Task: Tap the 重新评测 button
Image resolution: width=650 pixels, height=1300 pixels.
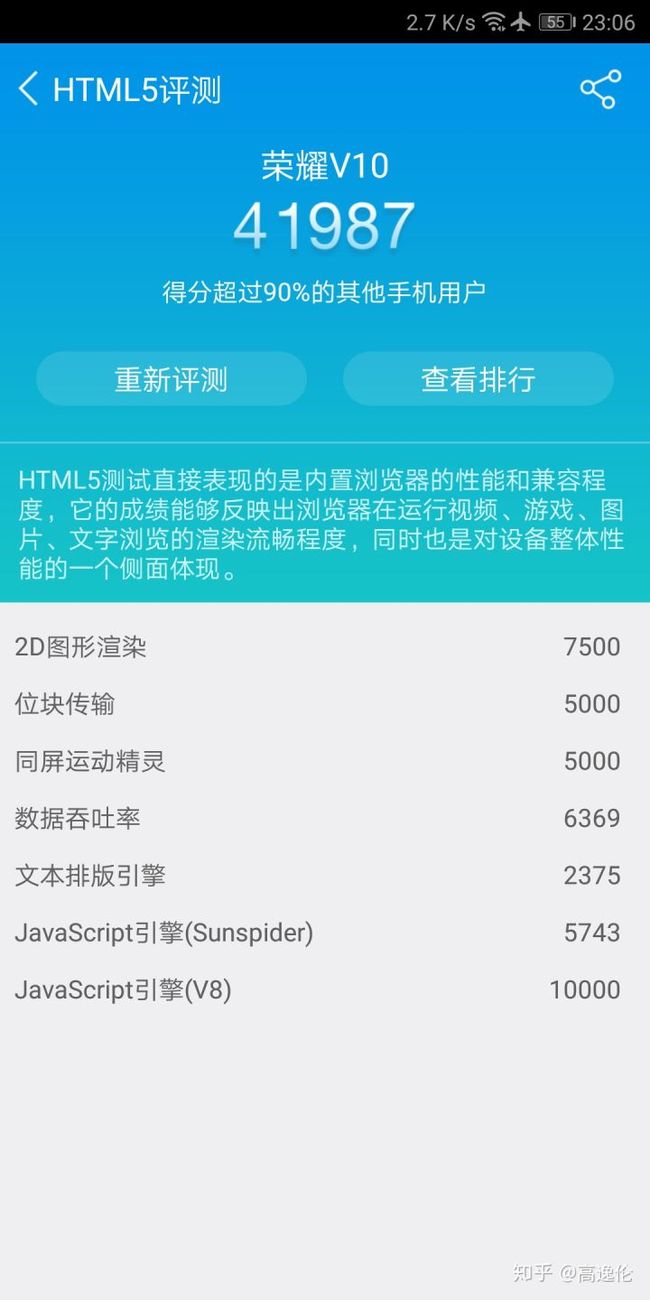Action: tap(171, 379)
